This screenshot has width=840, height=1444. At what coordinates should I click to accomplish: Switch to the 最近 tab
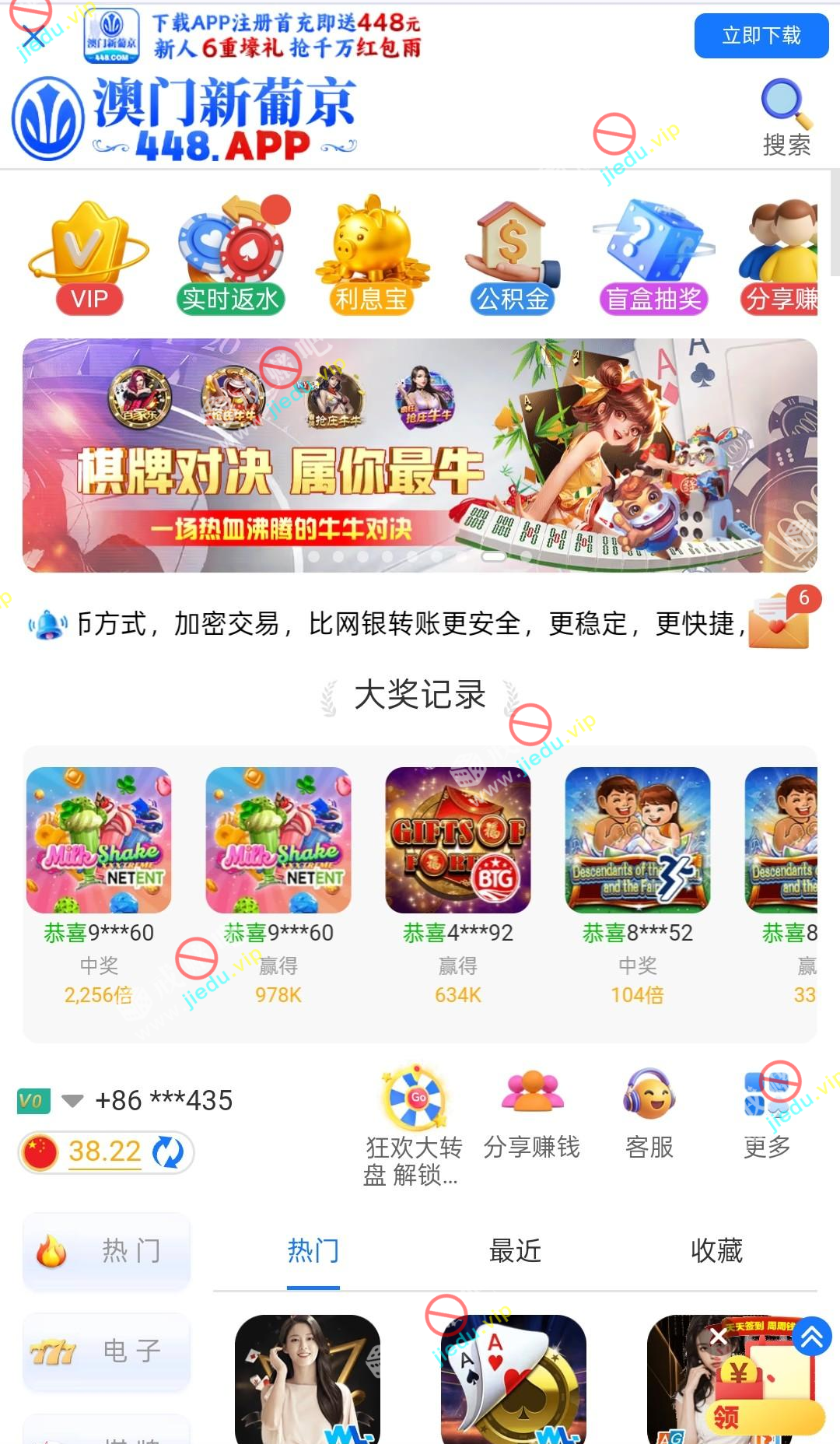pos(515,1251)
